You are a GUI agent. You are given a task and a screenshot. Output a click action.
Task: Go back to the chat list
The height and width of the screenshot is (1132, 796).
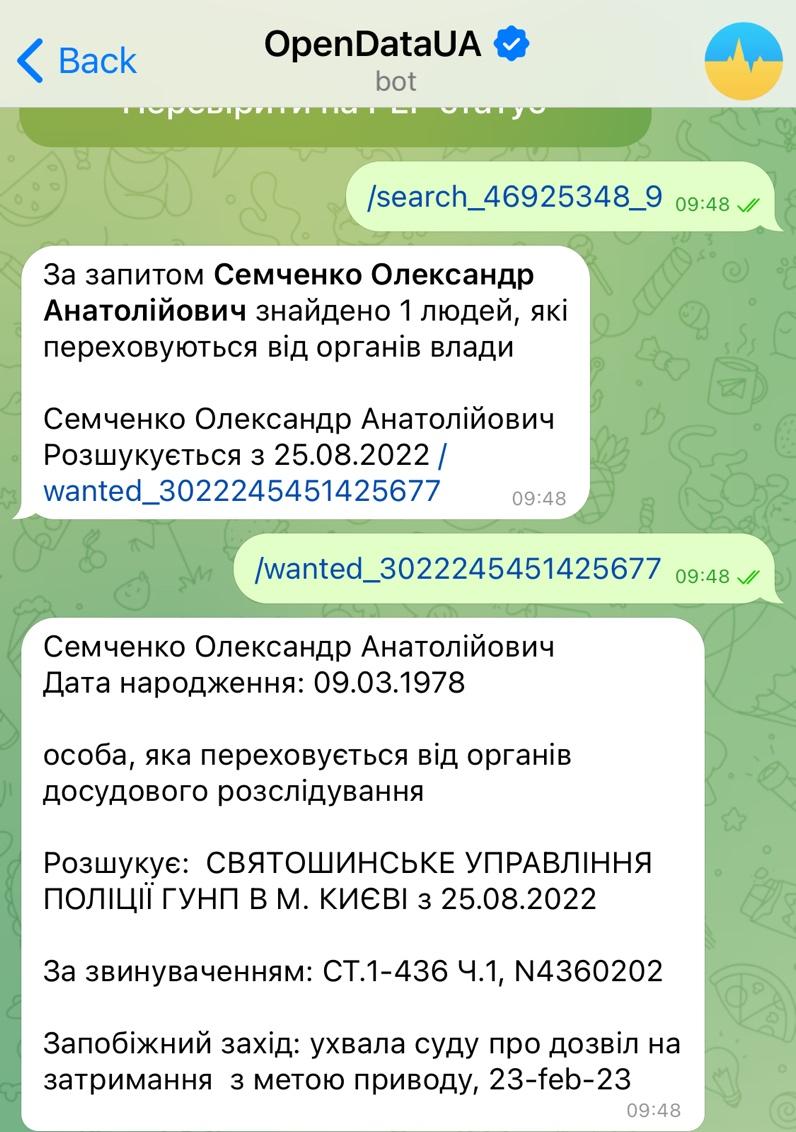click(x=77, y=60)
